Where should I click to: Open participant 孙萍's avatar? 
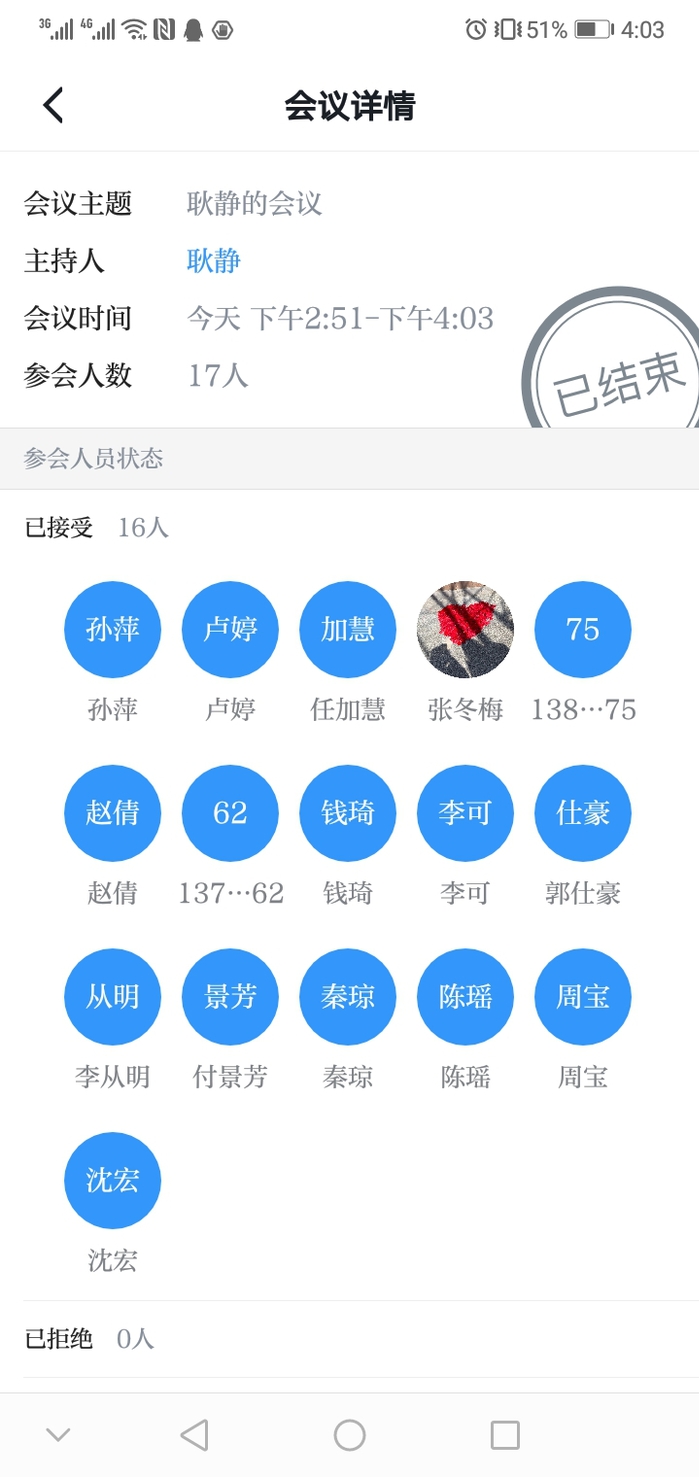pos(112,630)
